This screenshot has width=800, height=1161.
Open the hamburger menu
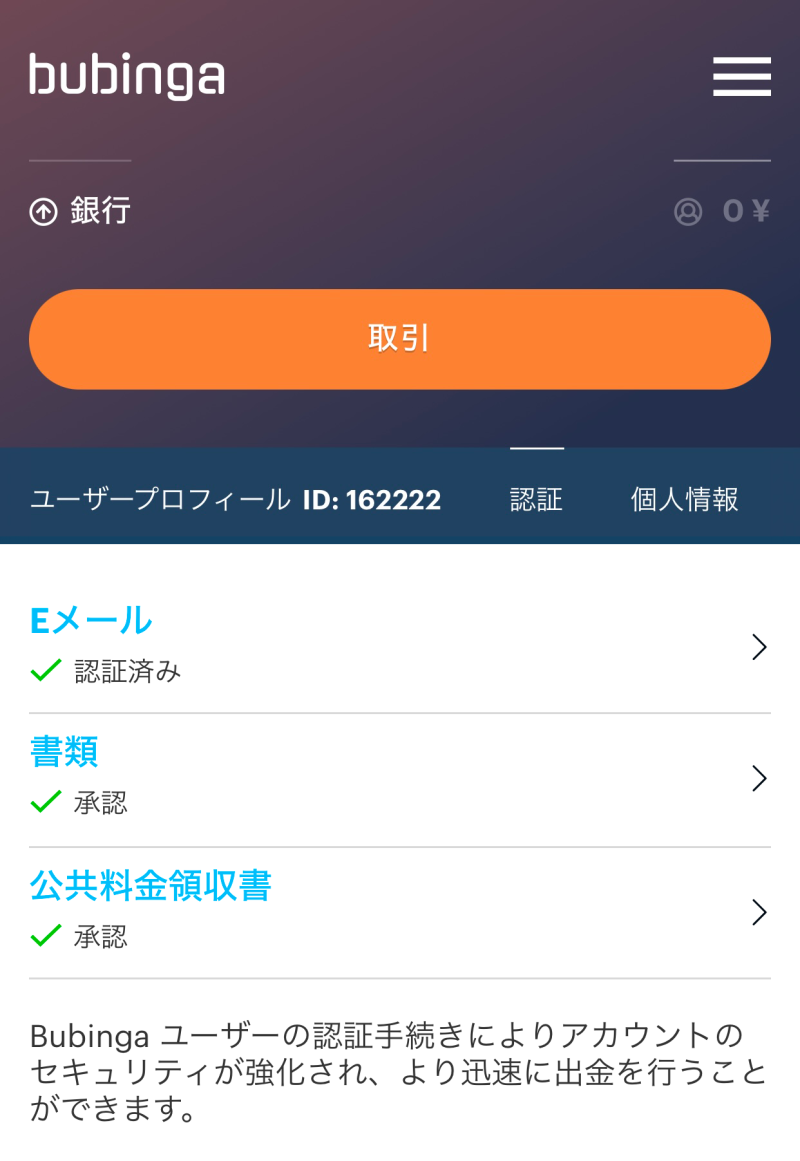741,77
